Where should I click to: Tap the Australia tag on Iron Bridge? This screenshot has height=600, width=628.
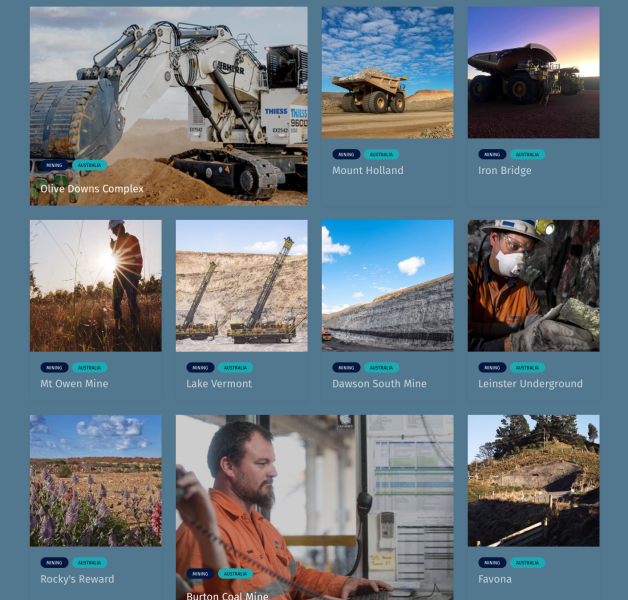tap(527, 155)
